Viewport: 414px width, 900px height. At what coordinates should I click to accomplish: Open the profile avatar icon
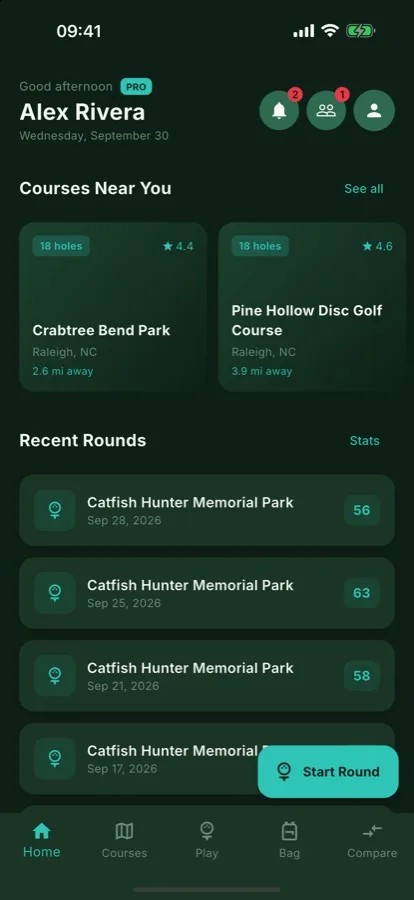[374, 110]
